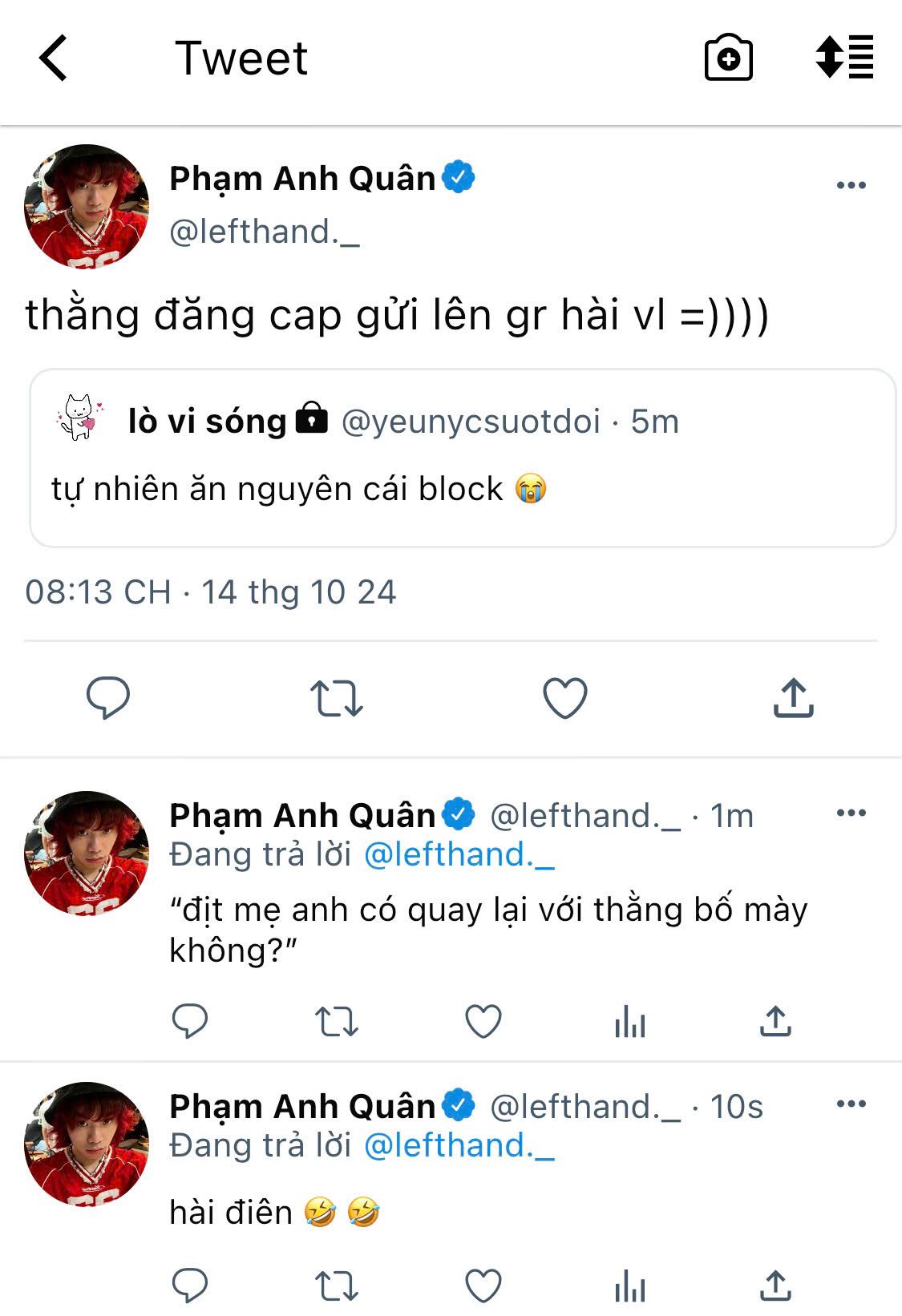902x1316 pixels.
Task: View analytics of the 1m reply
Action: pyautogui.click(x=630, y=1022)
